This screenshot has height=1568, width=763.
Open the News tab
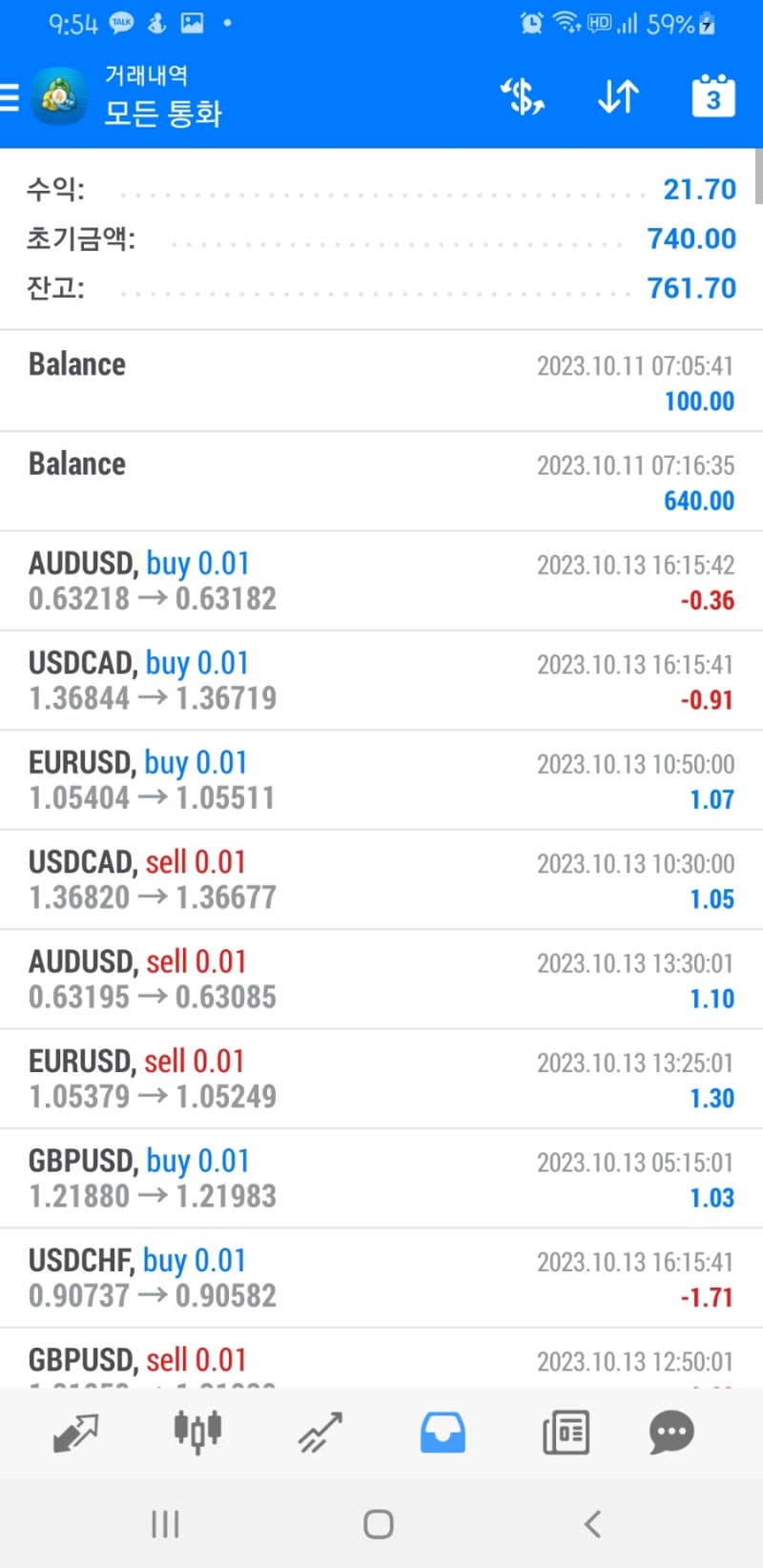coord(565,1432)
